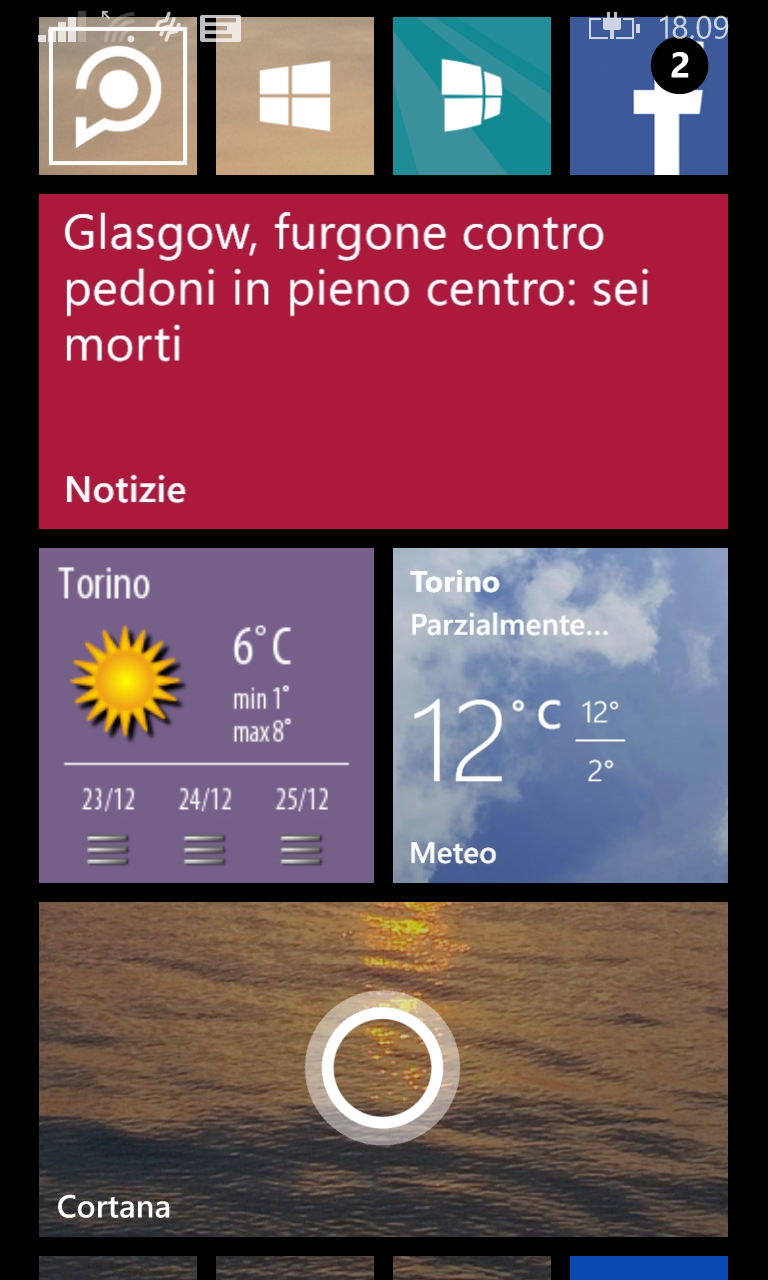Launch Cortana from its tile
768x1280 pixels.
pos(383,1068)
